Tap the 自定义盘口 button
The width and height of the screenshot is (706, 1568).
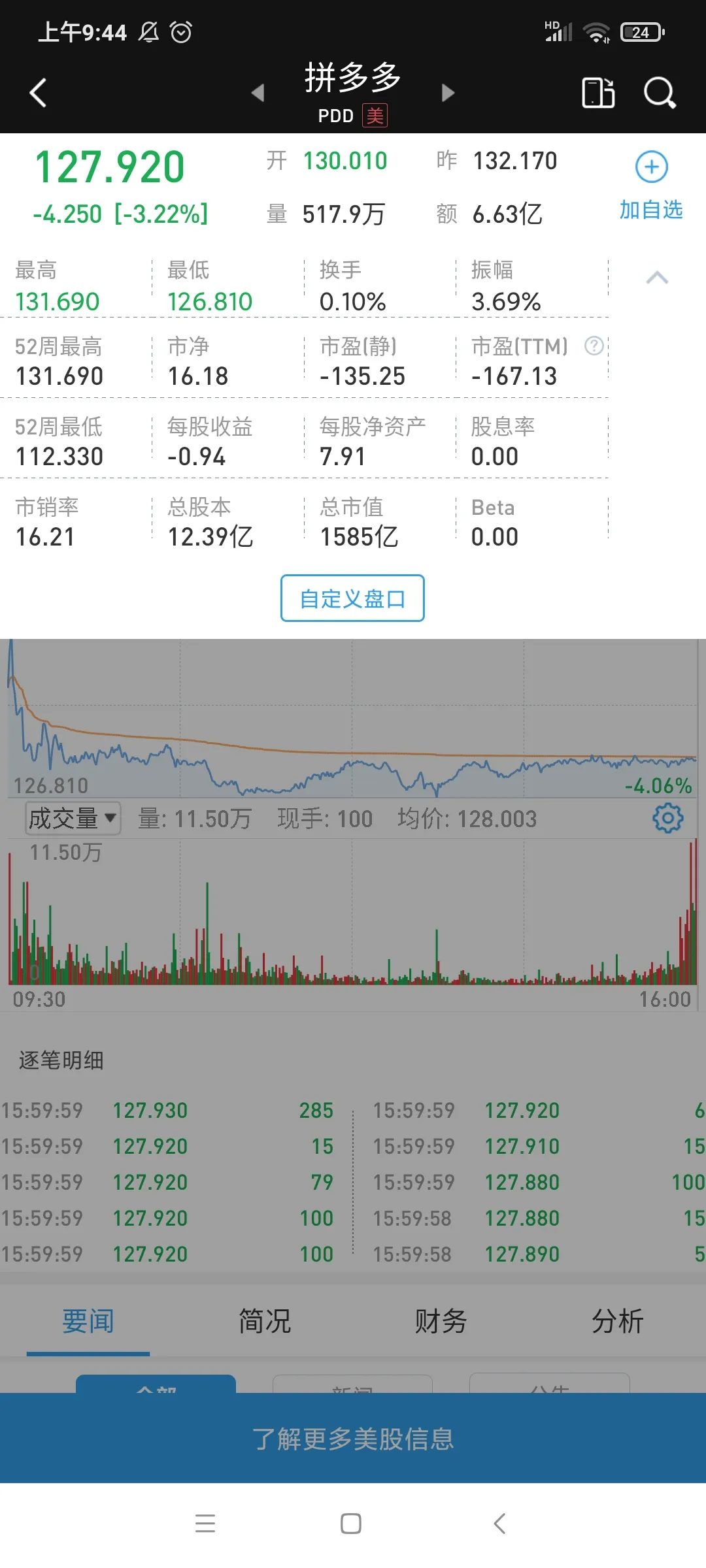pos(352,598)
